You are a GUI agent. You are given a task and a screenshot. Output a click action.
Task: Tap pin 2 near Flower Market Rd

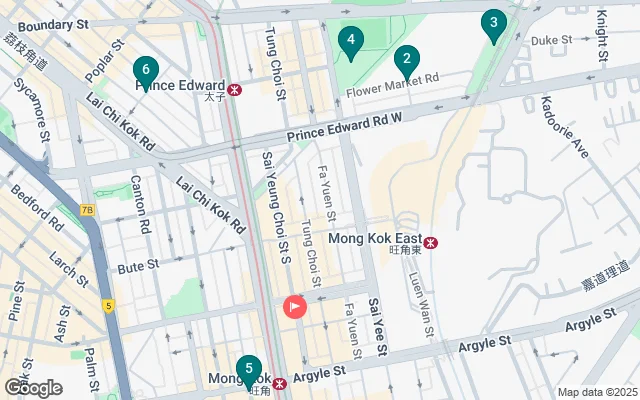[x=405, y=60]
